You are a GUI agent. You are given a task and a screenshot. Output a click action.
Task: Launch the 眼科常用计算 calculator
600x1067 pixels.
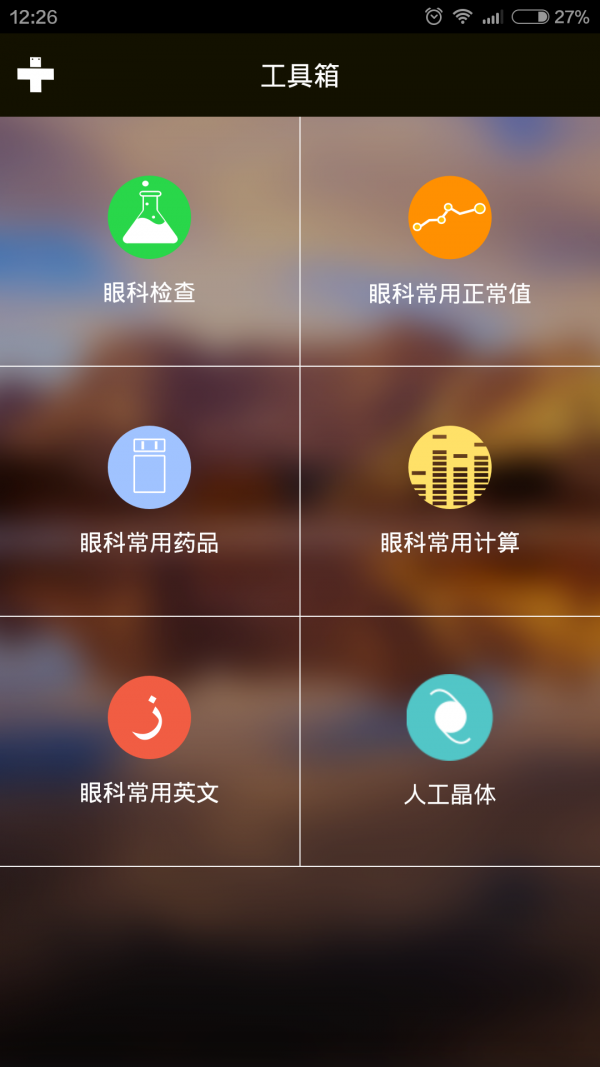point(449,491)
